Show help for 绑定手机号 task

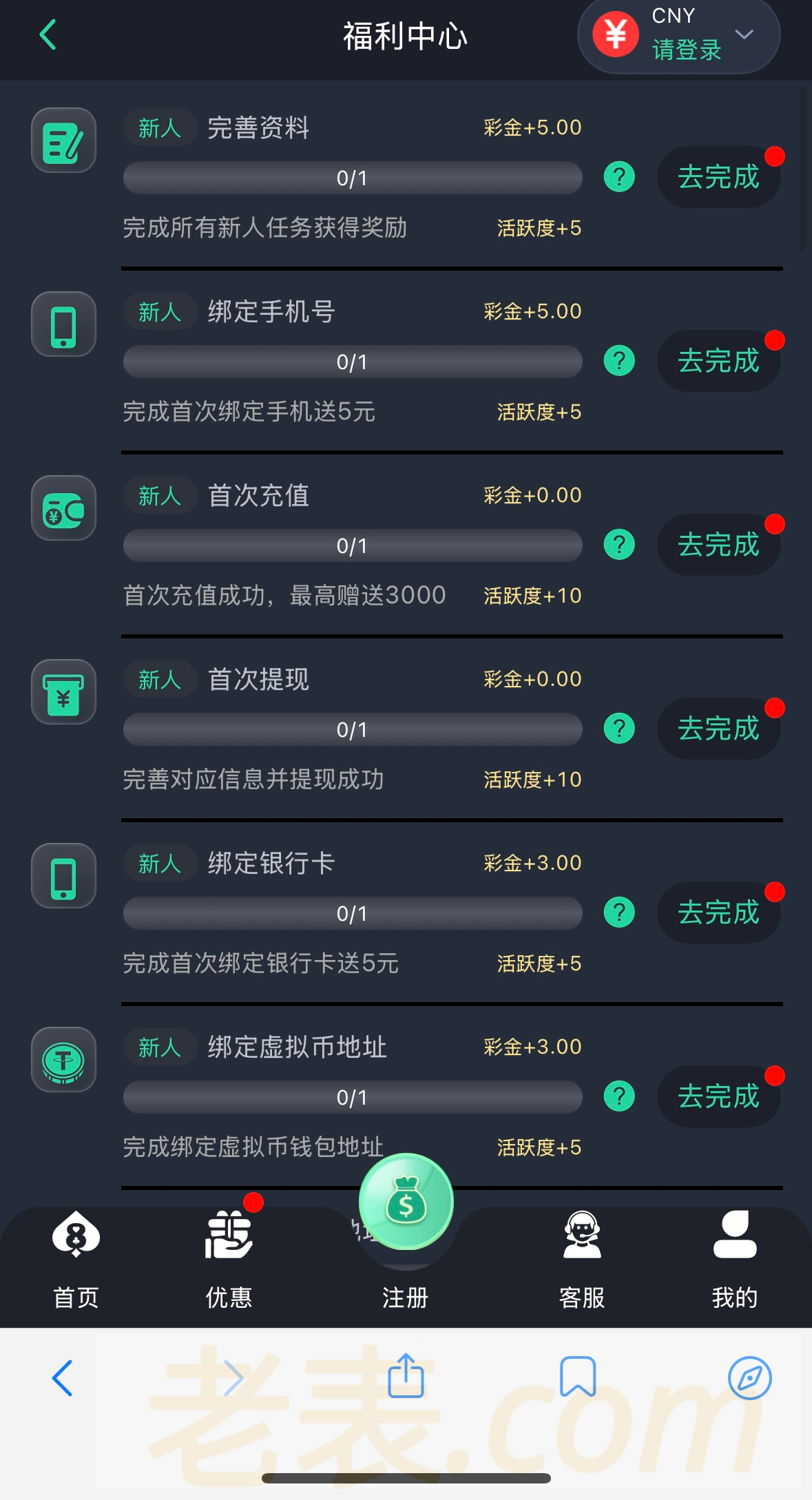coord(619,361)
